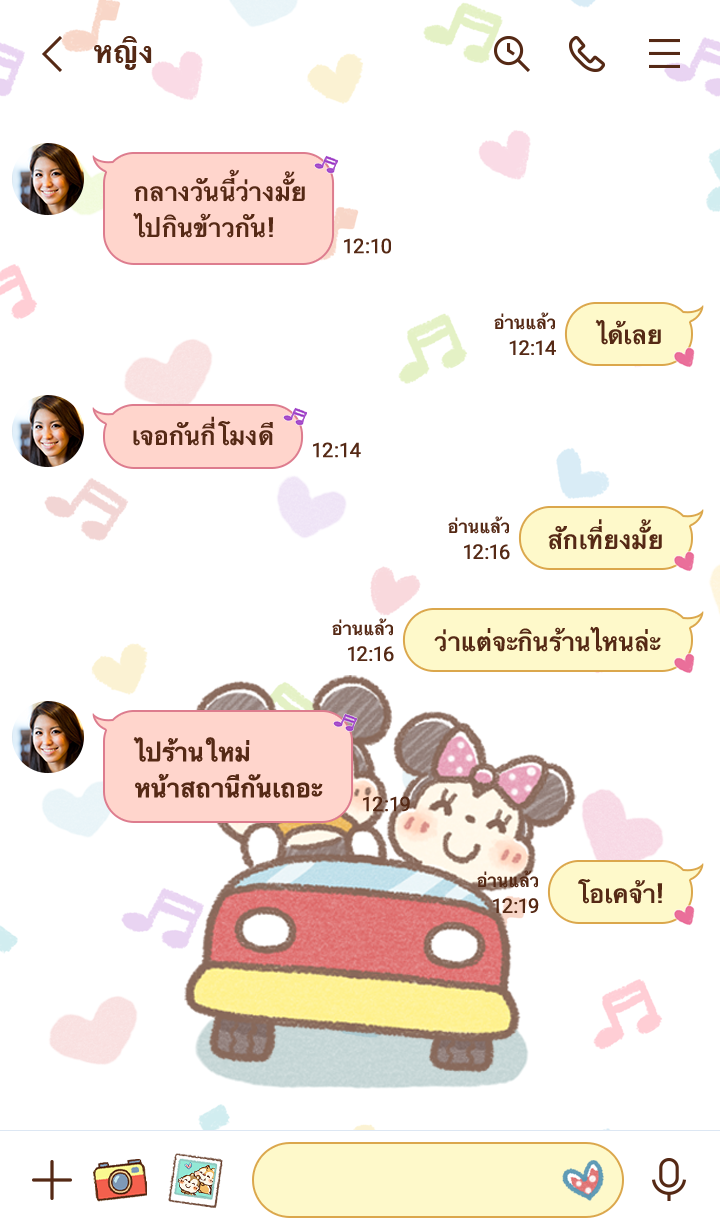Image resolution: width=720 pixels, height=1232 pixels.
Task: Start a voice call with หญิง
Action: point(587,54)
